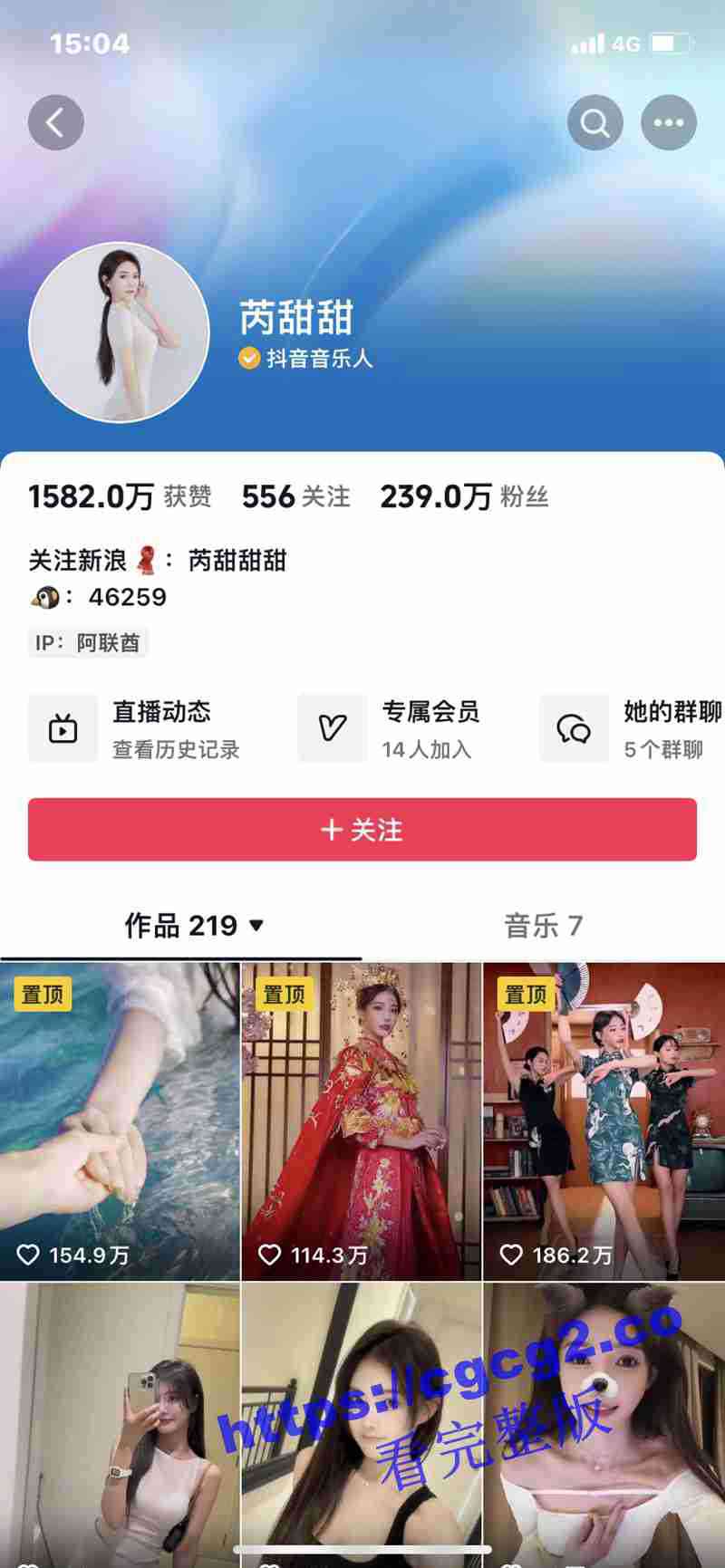Tap the red 关注 follow button

(x=362, y=829)
